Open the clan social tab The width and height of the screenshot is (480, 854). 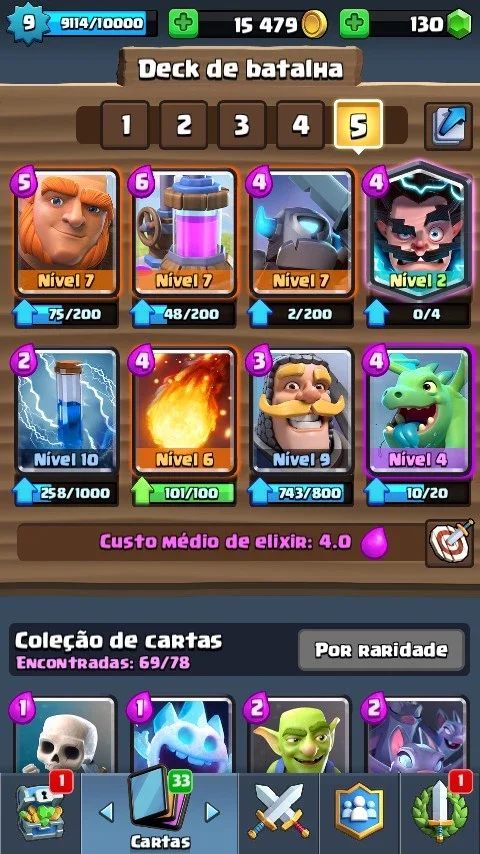(359, 812)
